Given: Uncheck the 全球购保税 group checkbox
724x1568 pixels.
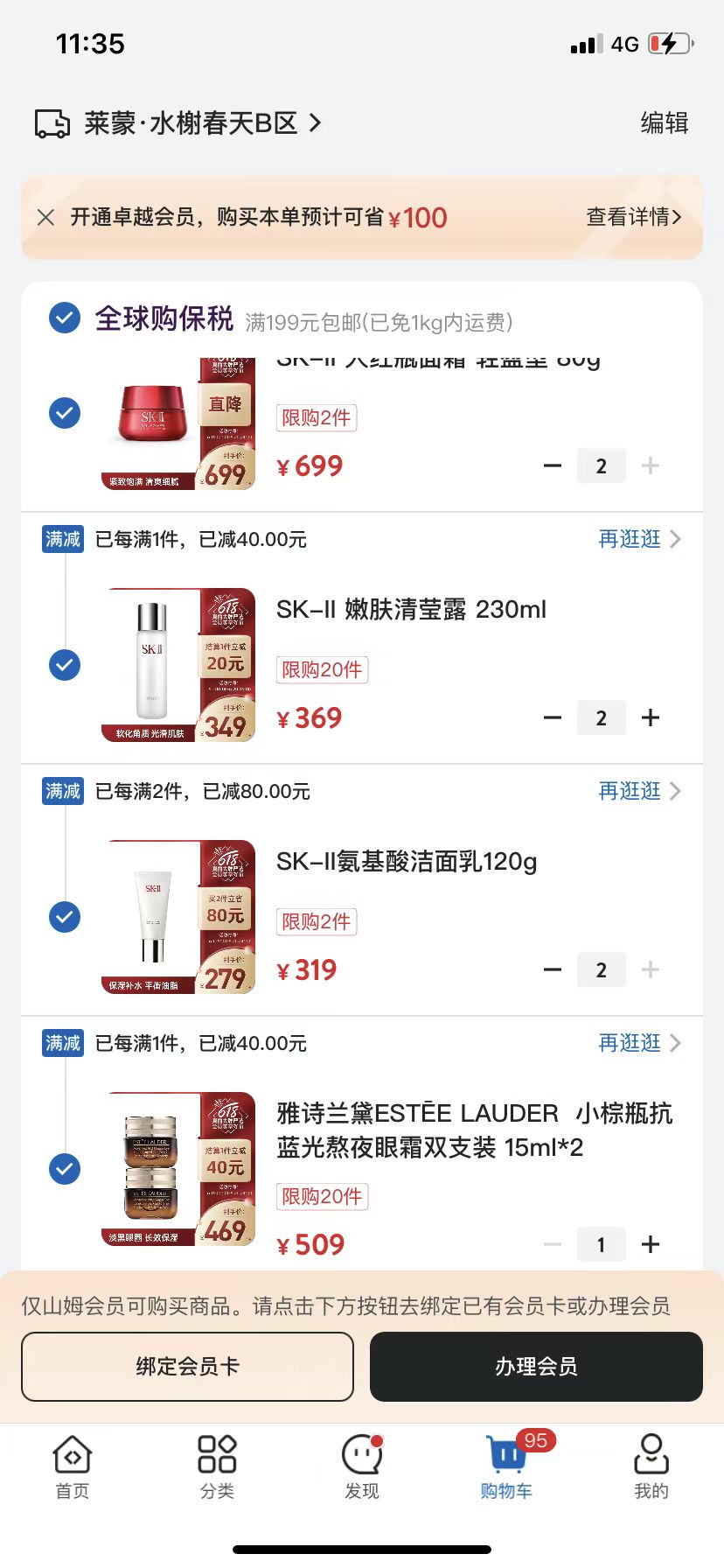Looking at the screenshot, I should tap(65, 318).
